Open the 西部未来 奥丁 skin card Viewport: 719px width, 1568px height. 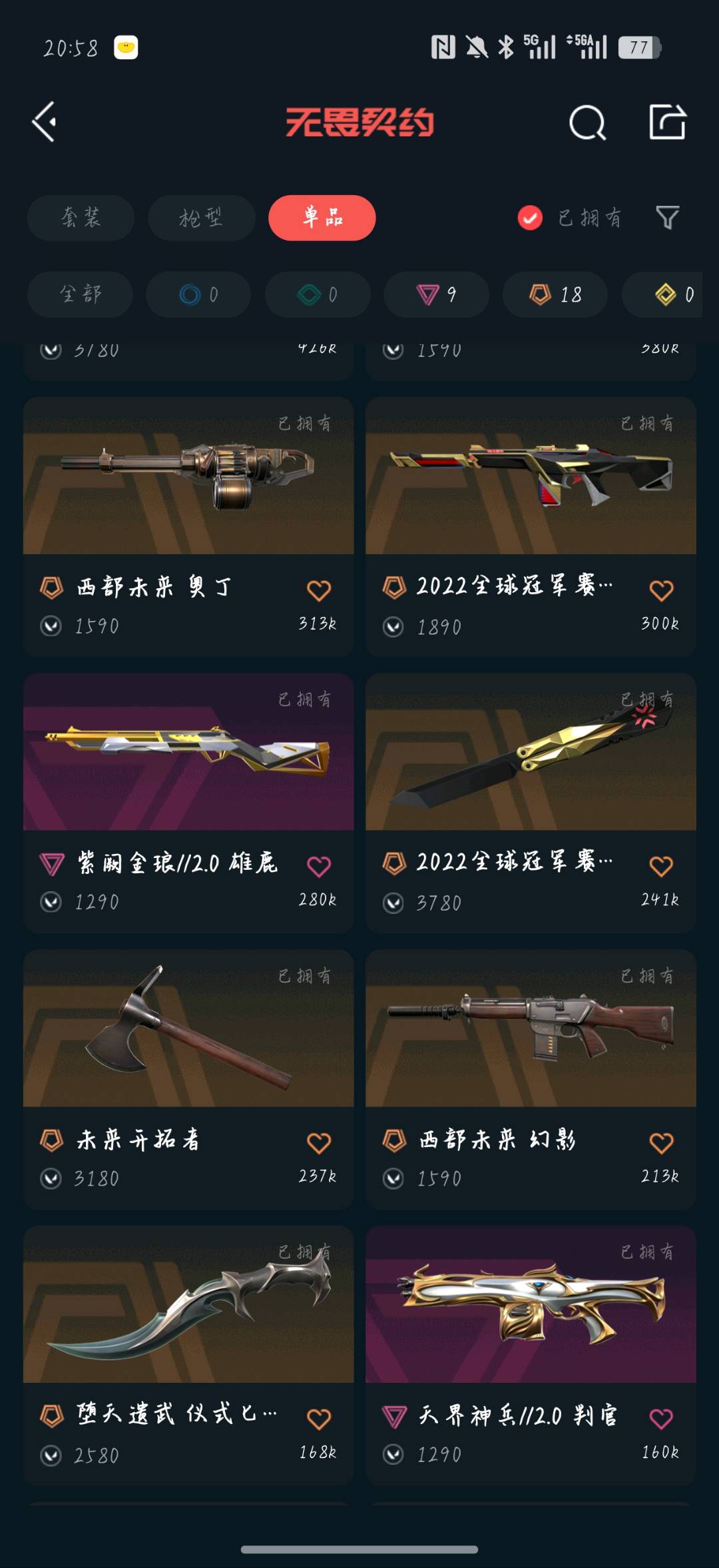click(188, 527)
